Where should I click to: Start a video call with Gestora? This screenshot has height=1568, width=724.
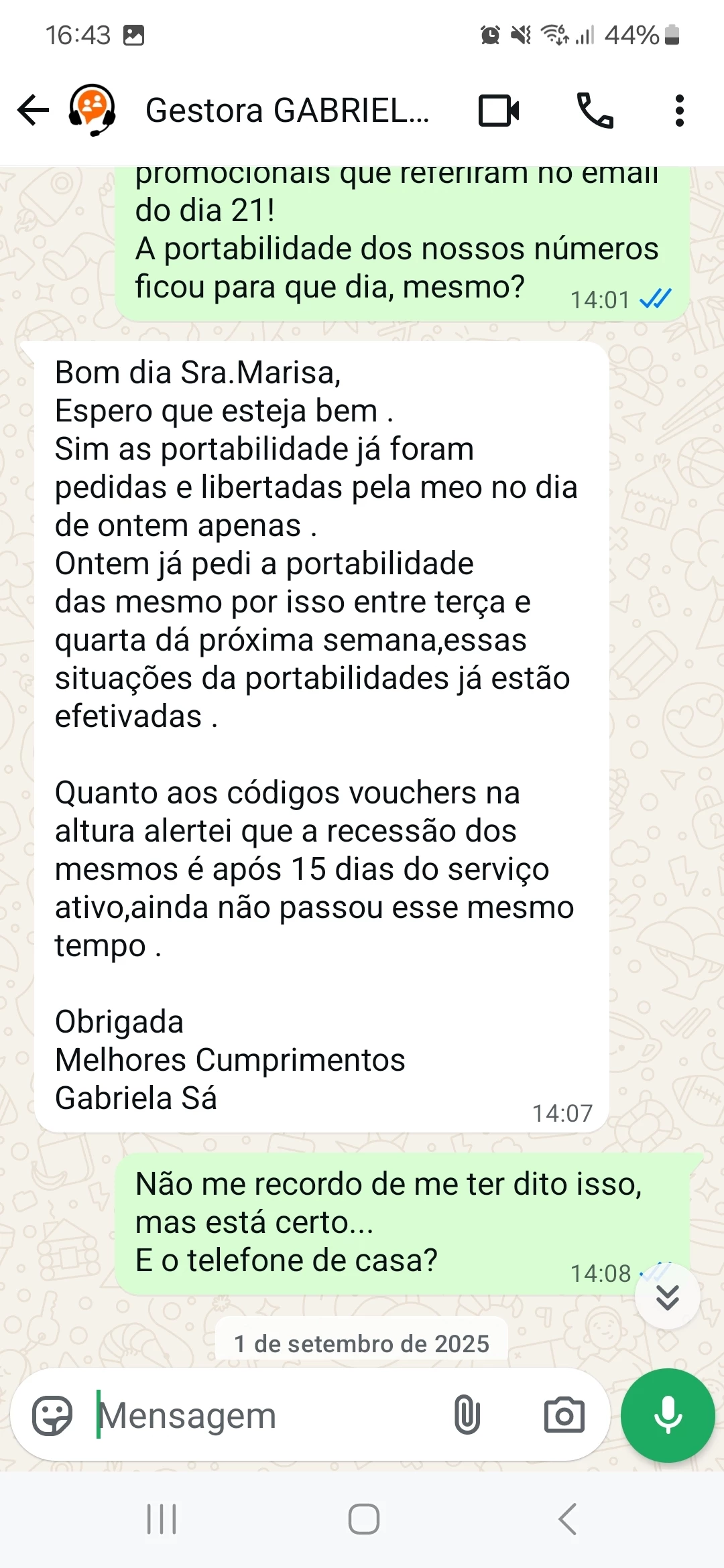[499, 111]
